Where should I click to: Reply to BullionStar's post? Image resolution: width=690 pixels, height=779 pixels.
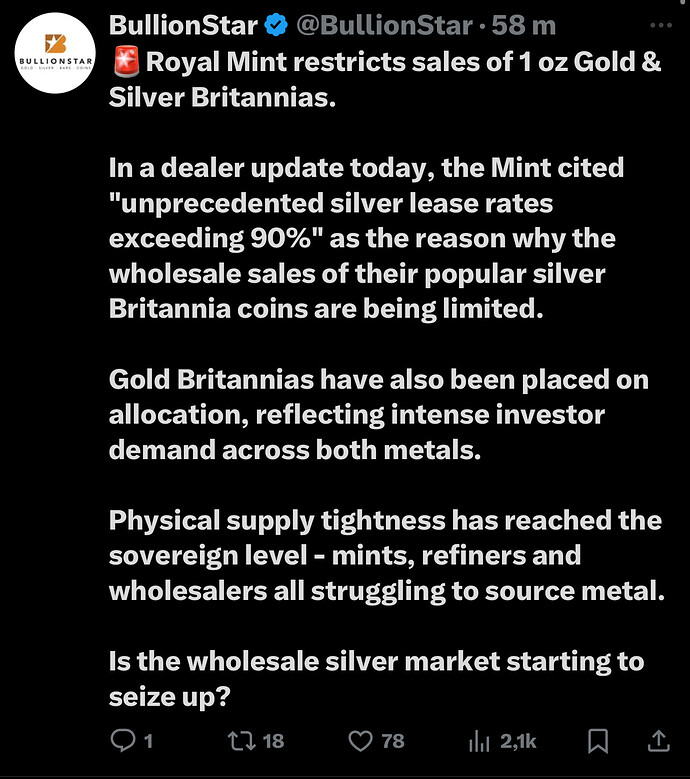point(122,741)
